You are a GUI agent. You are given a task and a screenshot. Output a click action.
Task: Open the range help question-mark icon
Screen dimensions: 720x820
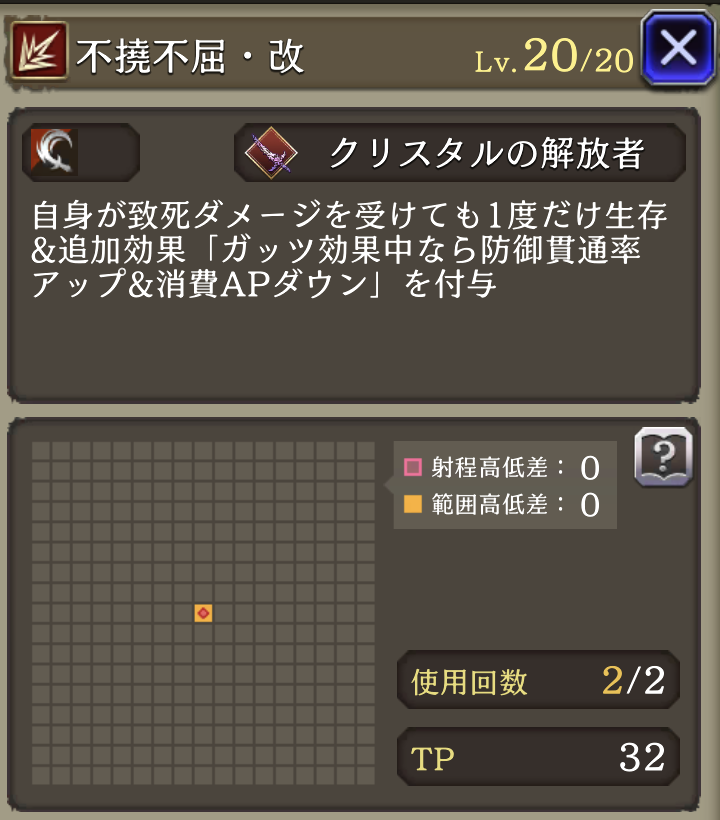[663, 459]
